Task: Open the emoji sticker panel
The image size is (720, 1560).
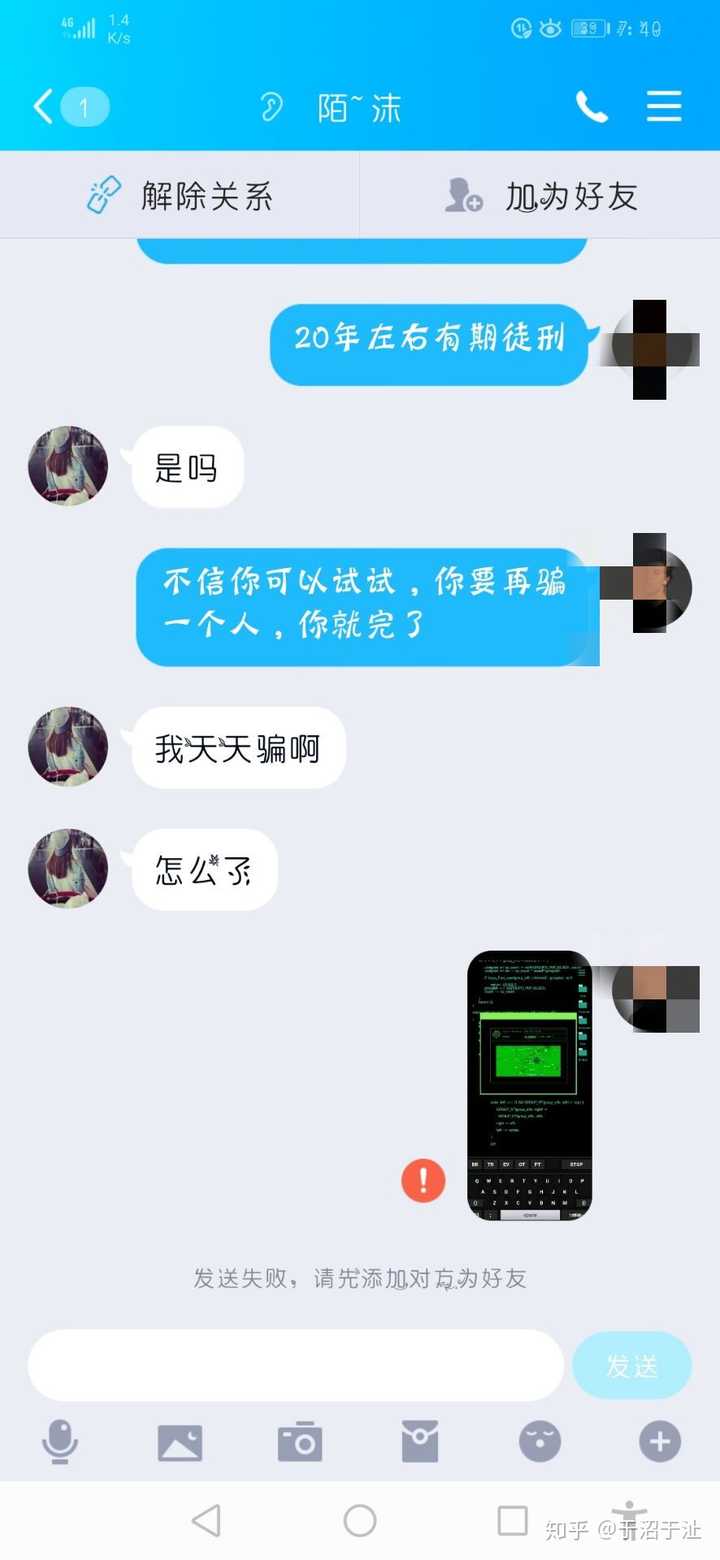Action: coord(540,1442)
